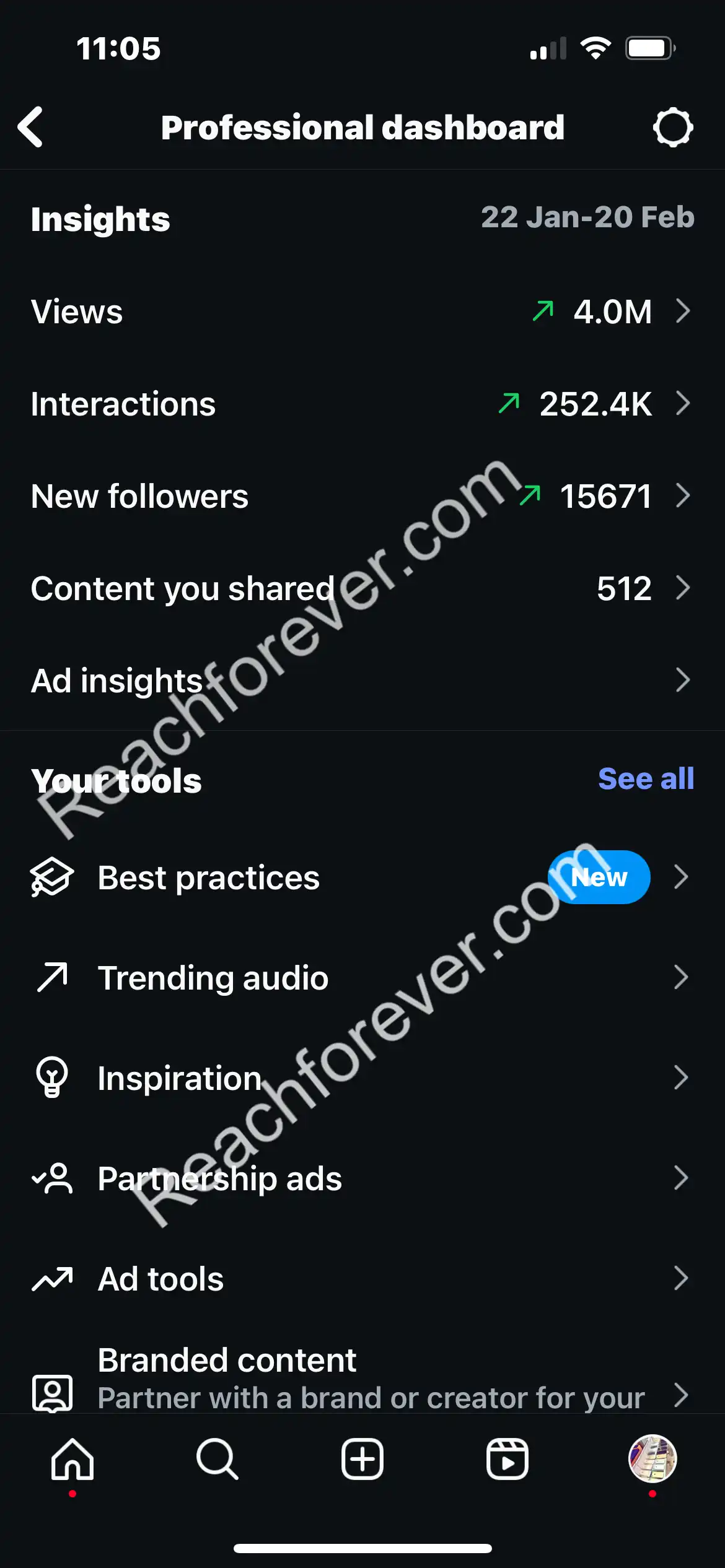Open Branded content
Image resolution: width=725 pixels, height=1568 pixels.
coord(362,1379)
